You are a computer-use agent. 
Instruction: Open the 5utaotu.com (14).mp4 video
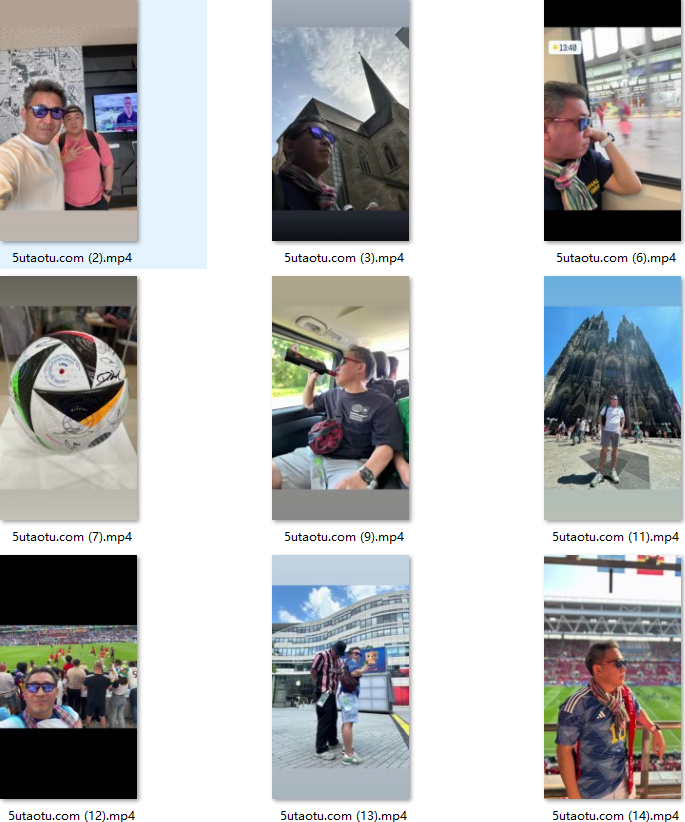coord(612,677)
